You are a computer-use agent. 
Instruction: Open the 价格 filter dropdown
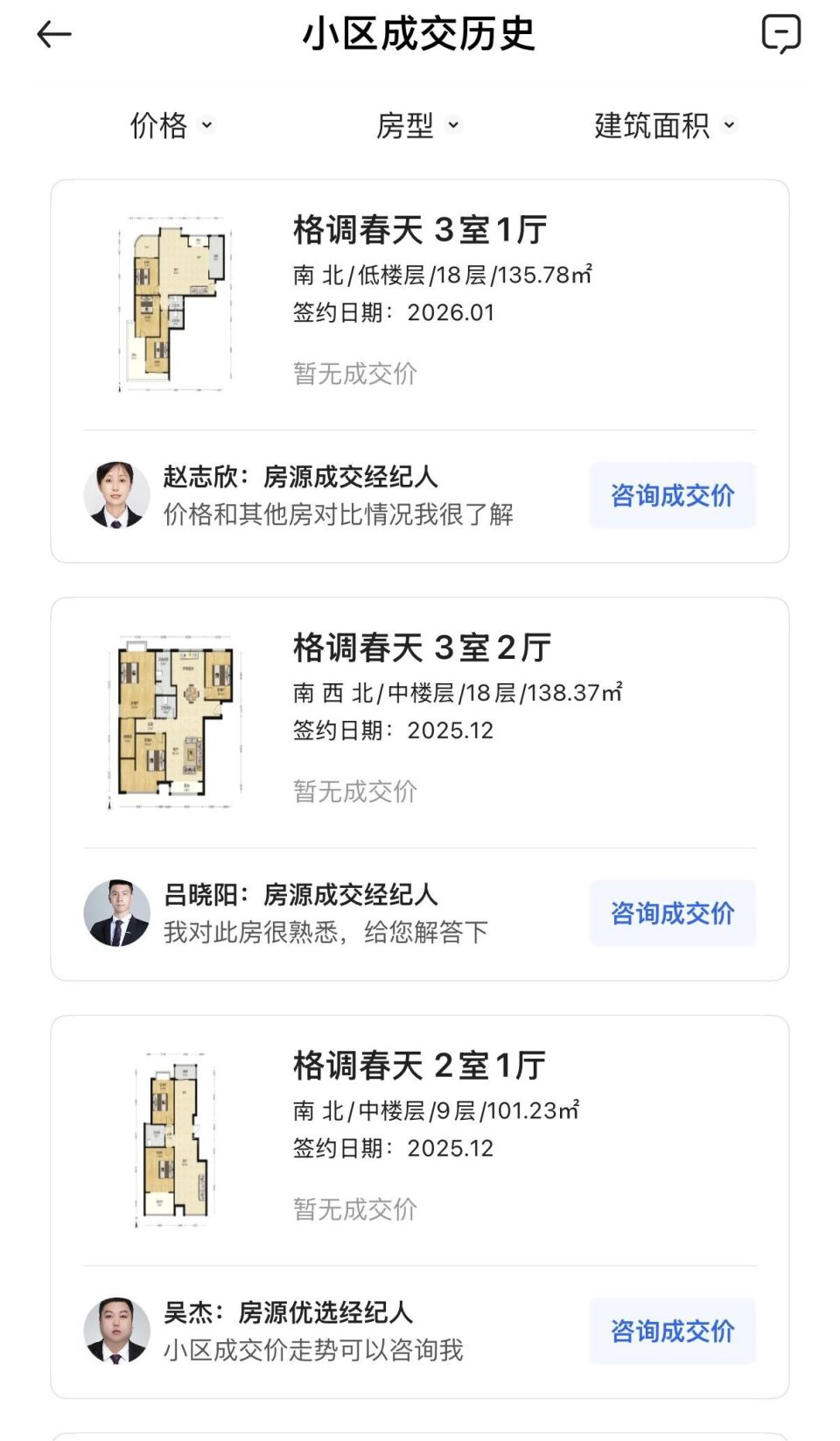(172, 126)
